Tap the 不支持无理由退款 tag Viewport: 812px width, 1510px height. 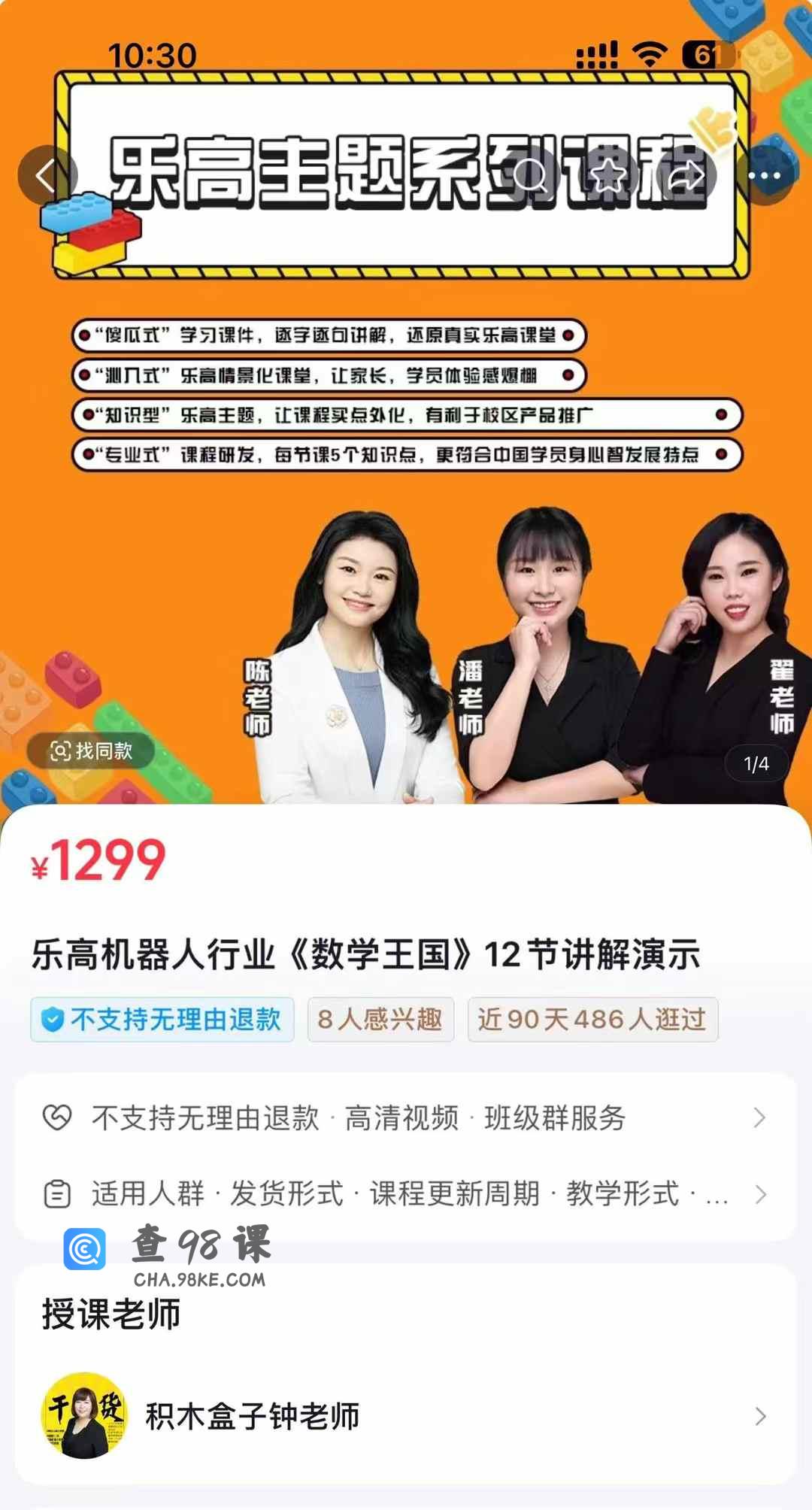[x=162, y=1020]
